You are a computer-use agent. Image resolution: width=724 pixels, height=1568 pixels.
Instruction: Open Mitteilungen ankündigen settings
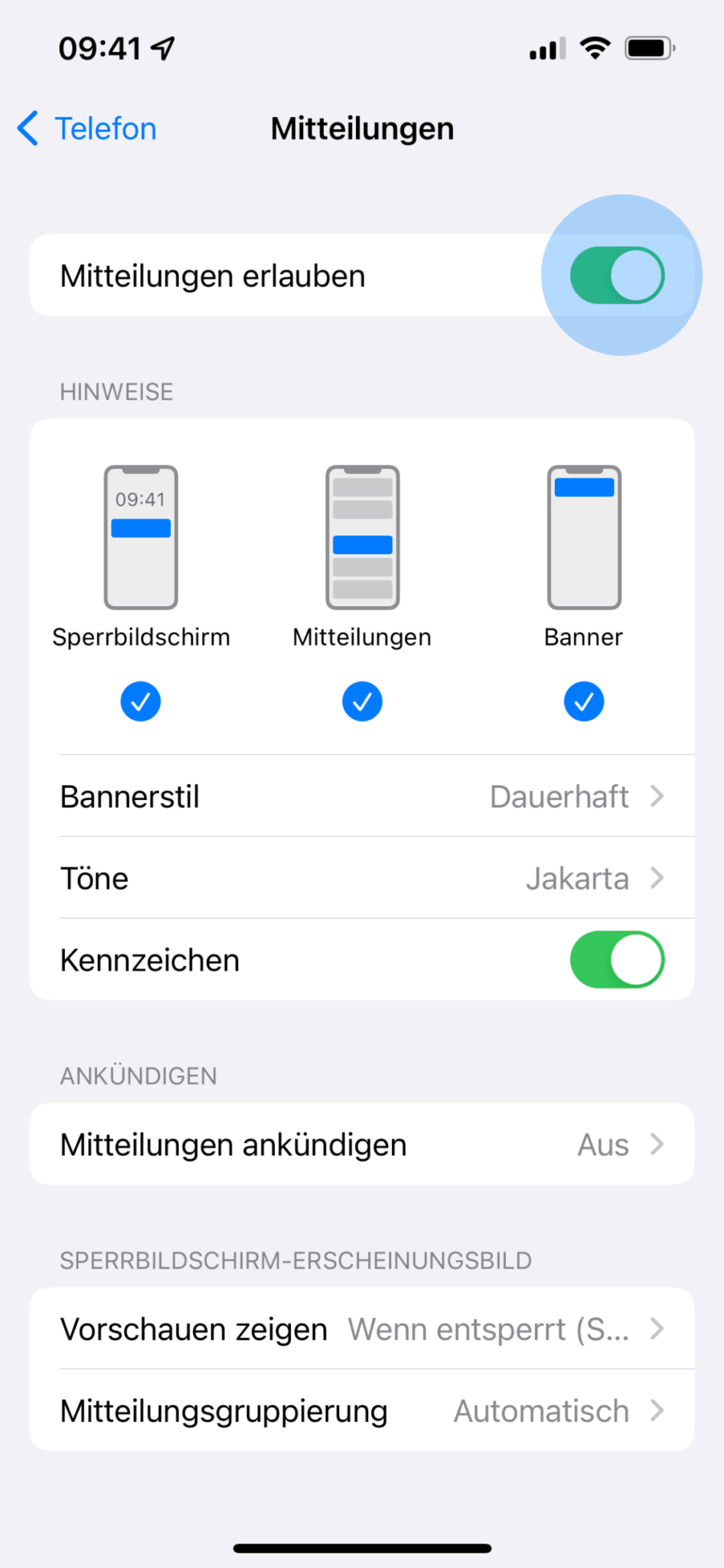coord(361,1145)
